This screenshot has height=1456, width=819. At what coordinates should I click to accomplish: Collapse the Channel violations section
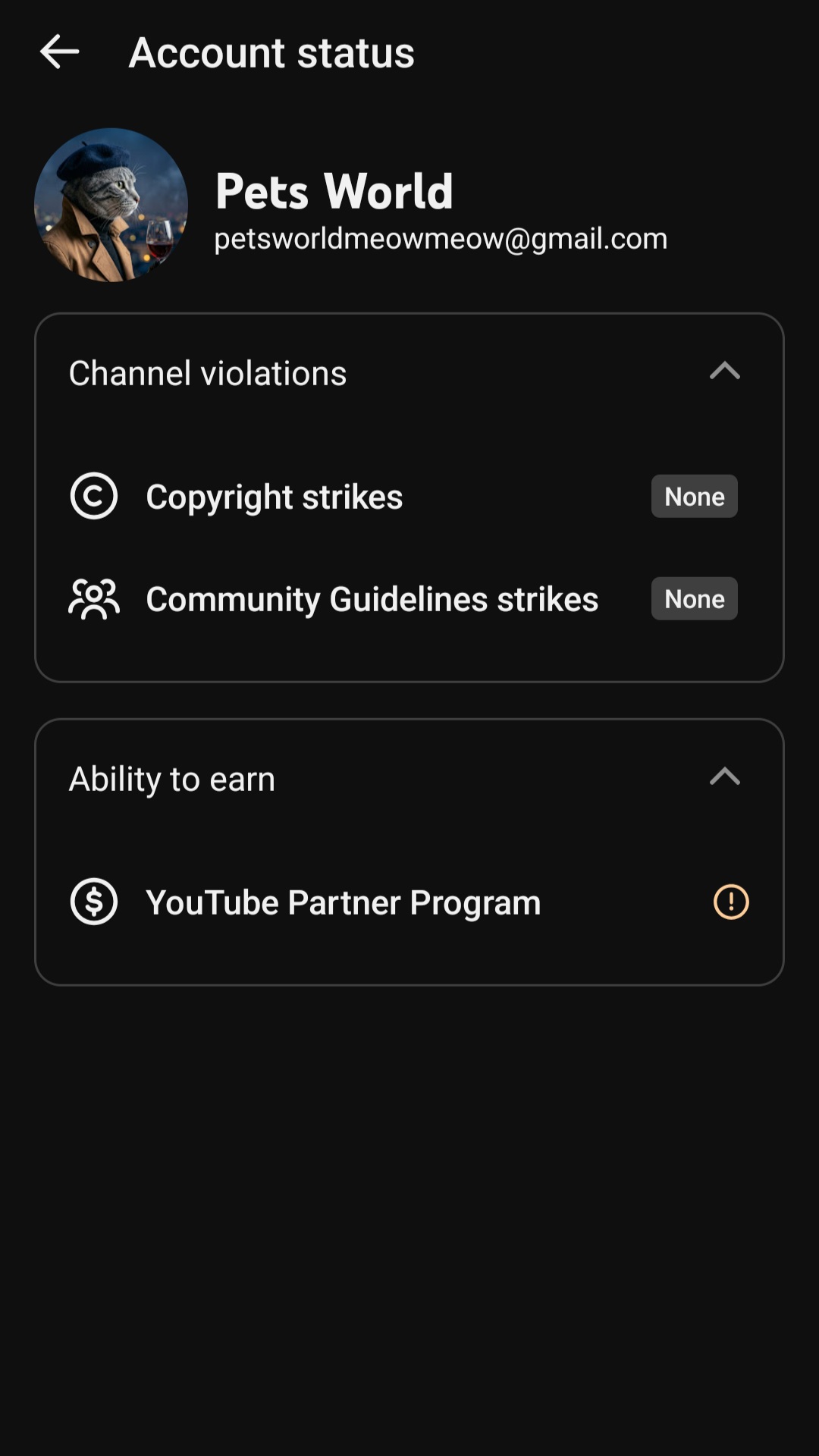(724, 372)
